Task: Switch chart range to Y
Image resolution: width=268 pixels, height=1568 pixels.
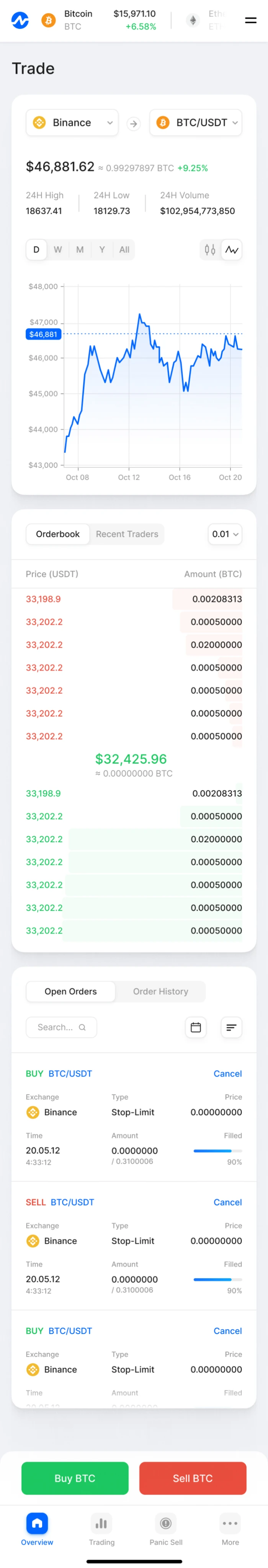Action: click(x=102, y=250)
